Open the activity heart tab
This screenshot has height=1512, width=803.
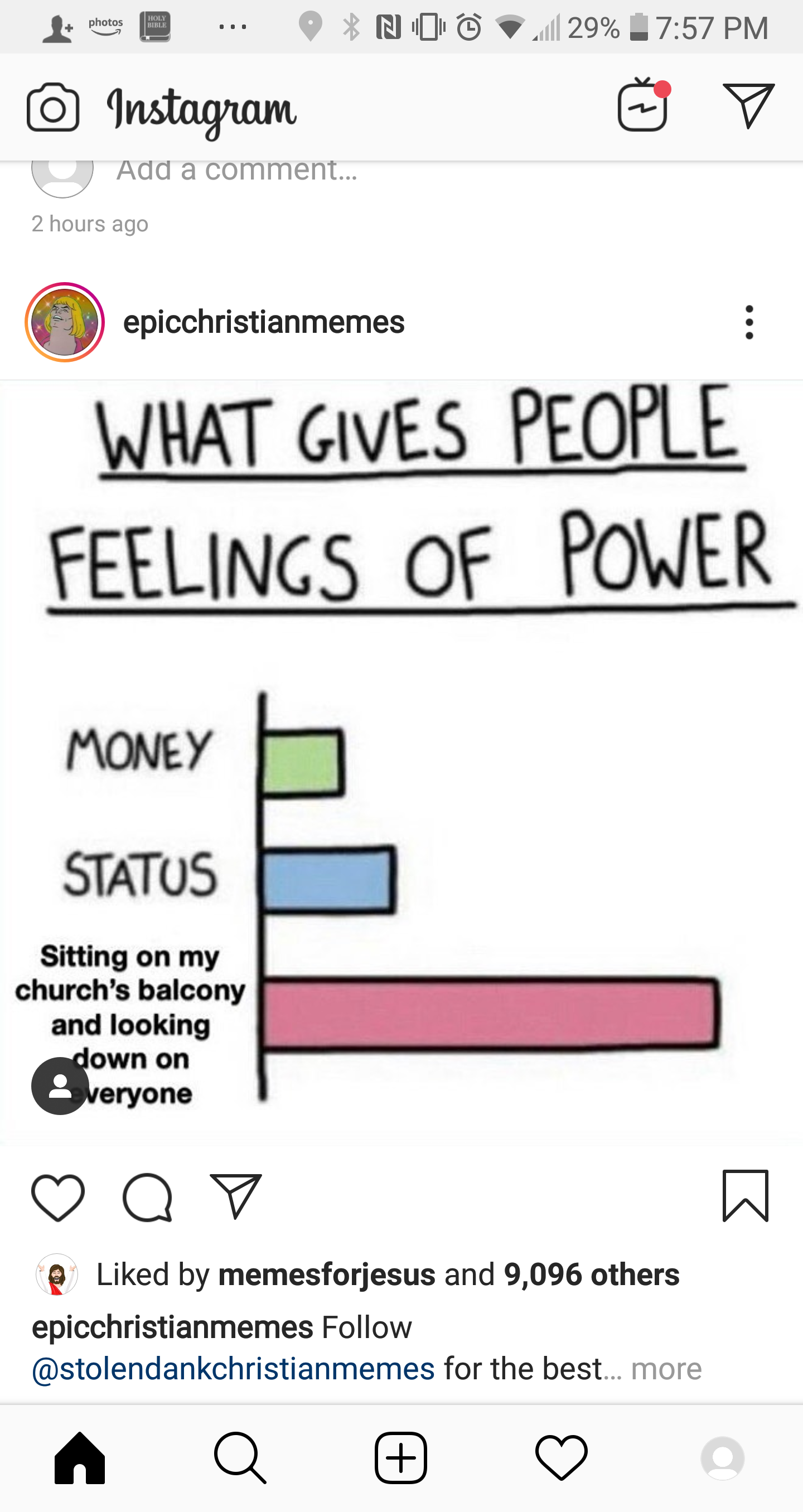561,1458
